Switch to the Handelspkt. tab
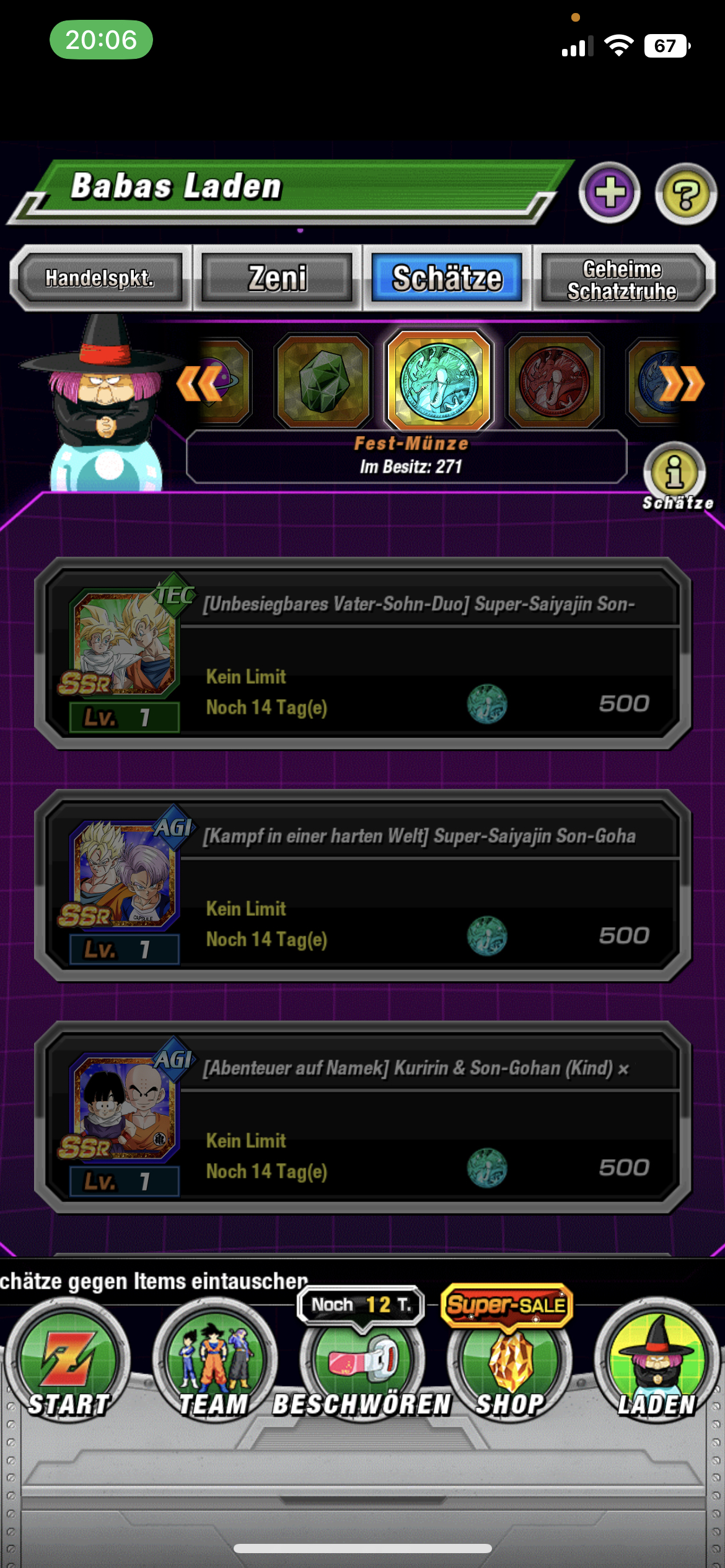The height and width of the screenshot is (1568, 725). [x=100, y=278]
